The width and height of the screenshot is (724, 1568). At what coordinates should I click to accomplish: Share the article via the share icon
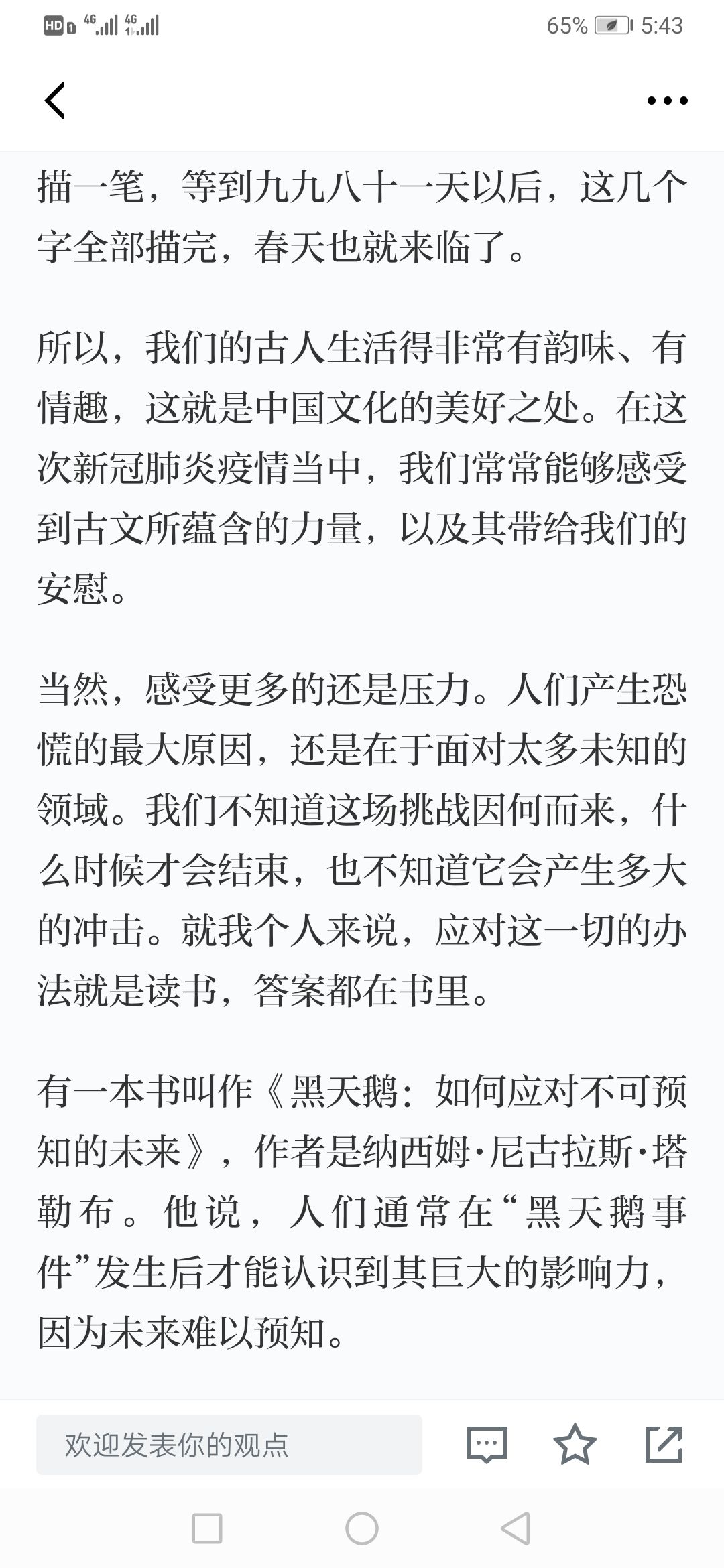[664, 1444]
